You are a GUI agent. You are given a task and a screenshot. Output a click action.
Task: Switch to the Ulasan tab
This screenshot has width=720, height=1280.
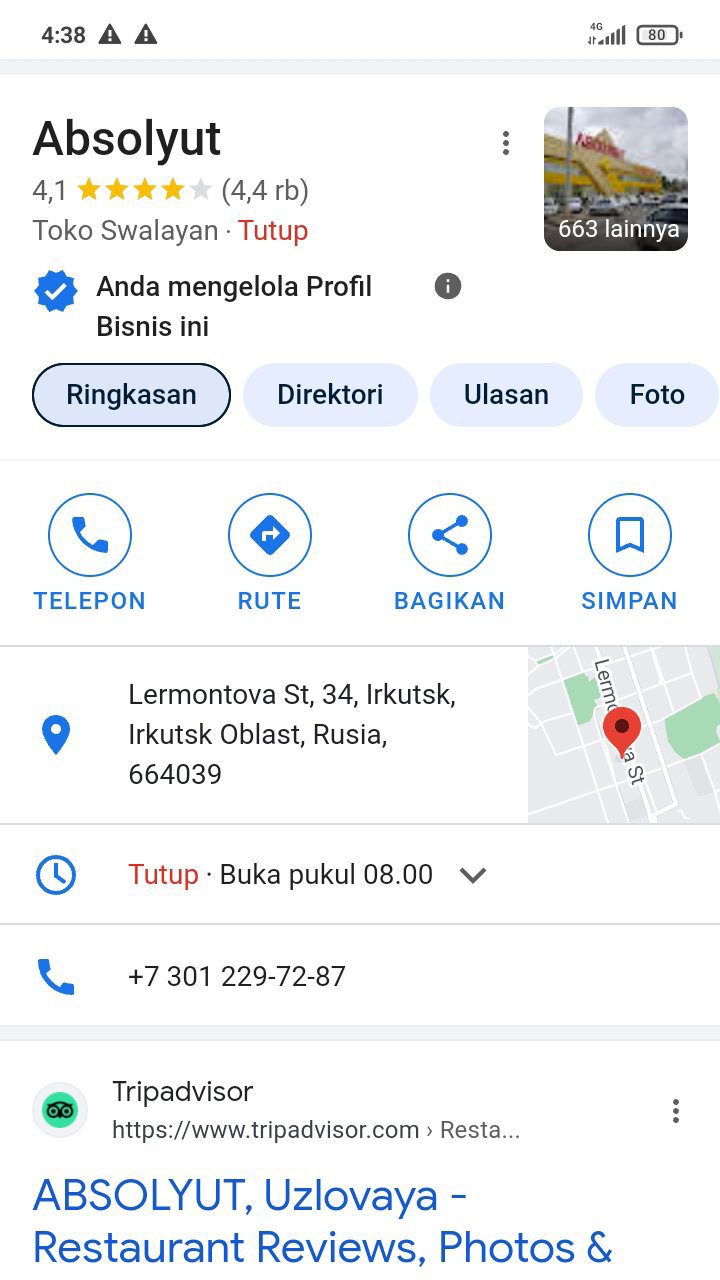[506, 395]
